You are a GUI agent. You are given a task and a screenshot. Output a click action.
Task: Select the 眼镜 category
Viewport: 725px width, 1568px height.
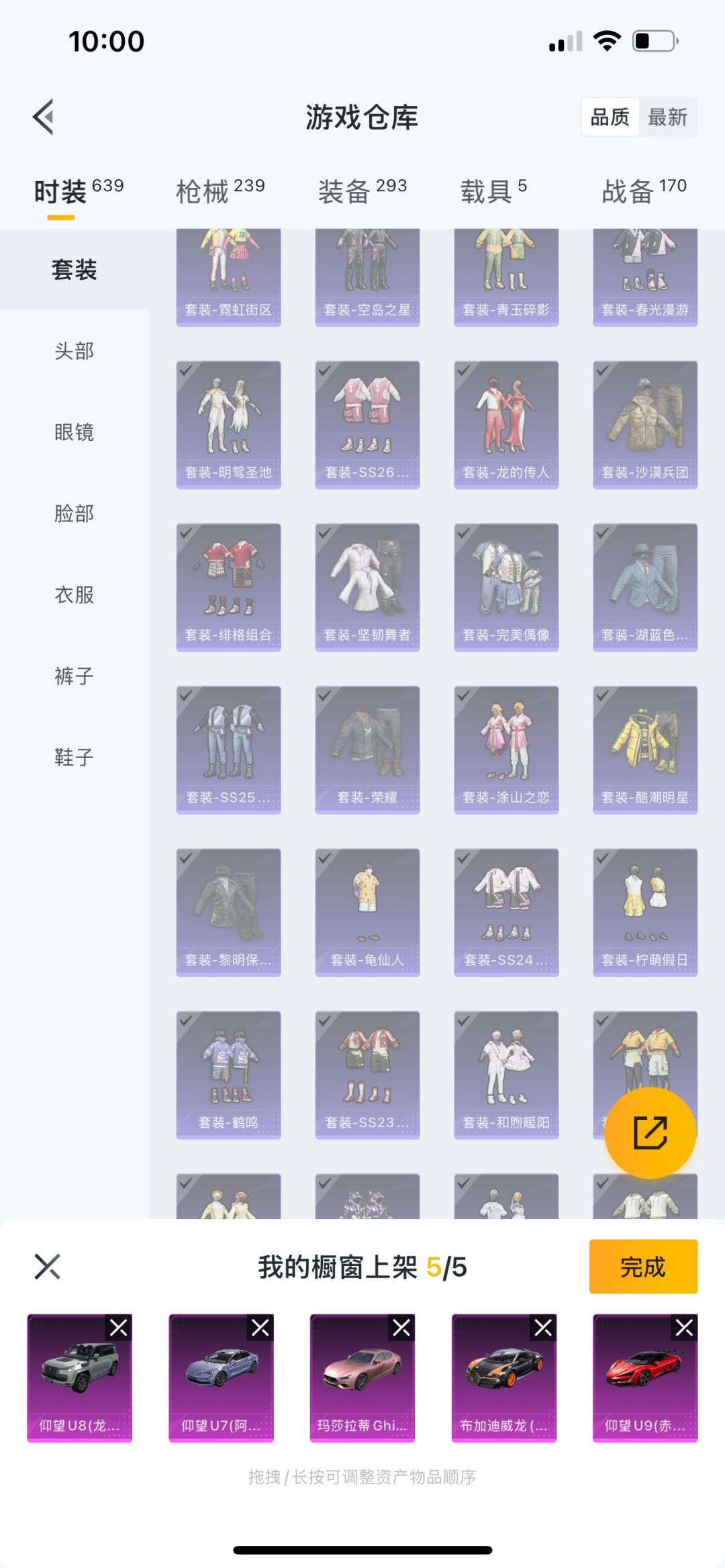(74, 432)
